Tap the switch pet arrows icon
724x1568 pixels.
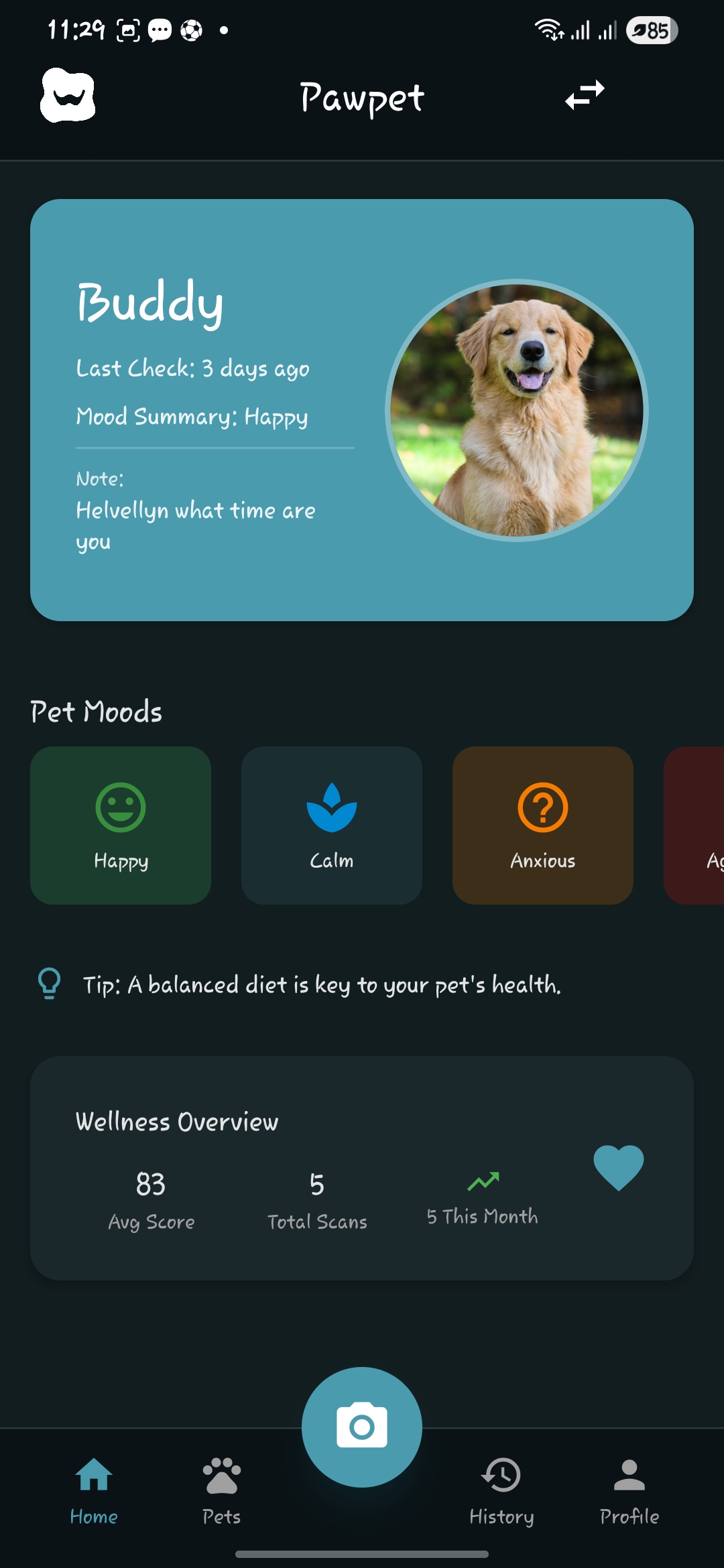(585, 96)
